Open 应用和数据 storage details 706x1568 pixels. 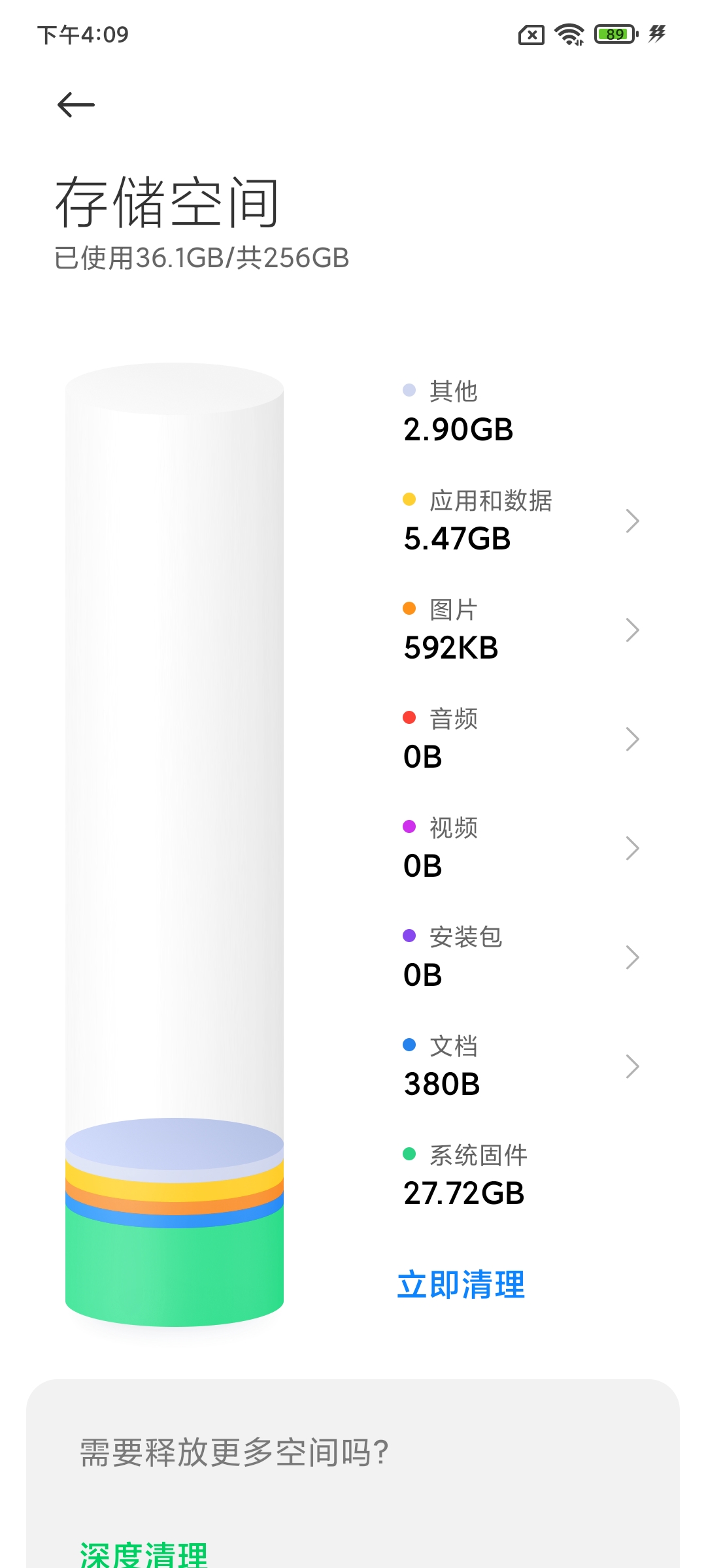(521, 521)
